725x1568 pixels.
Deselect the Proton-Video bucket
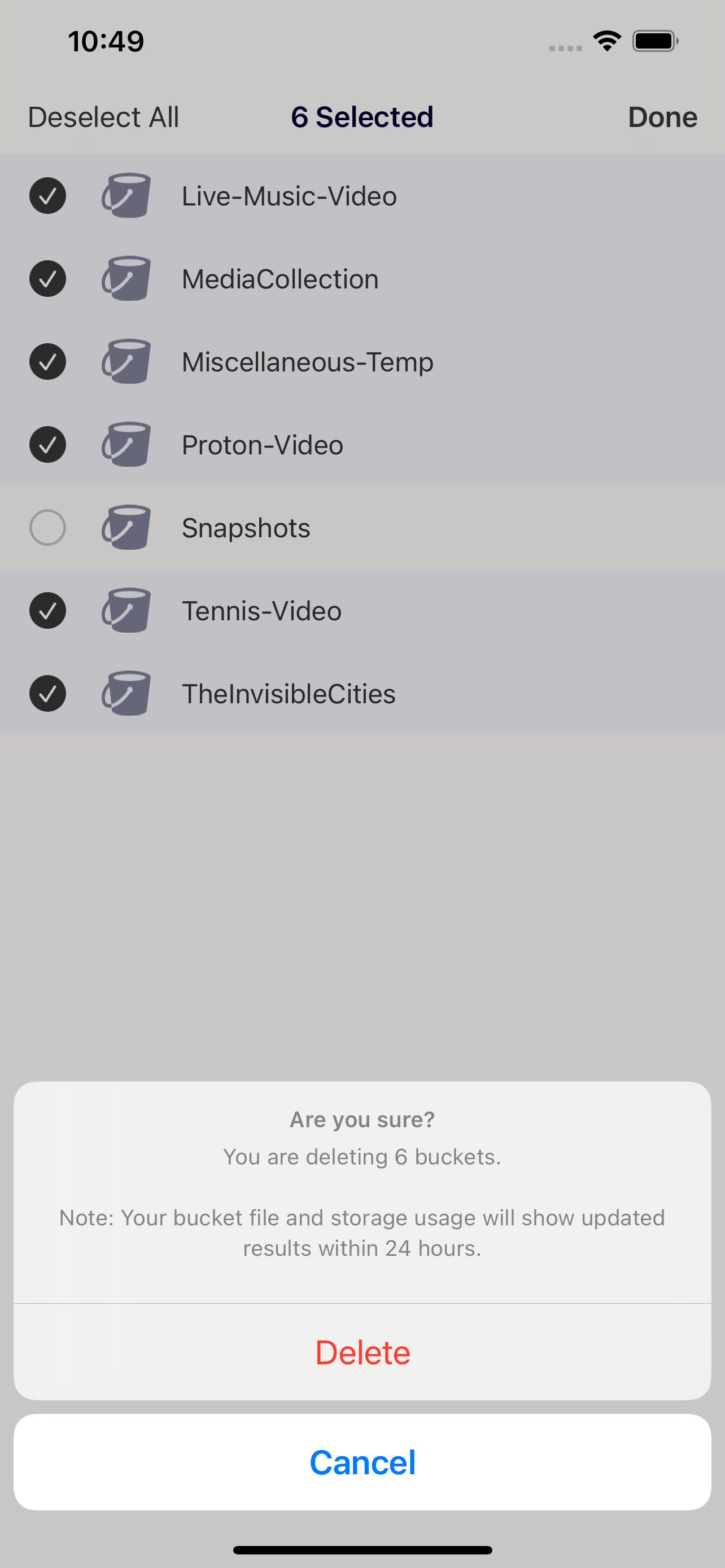pyautogui.click(x=47, y=444)
